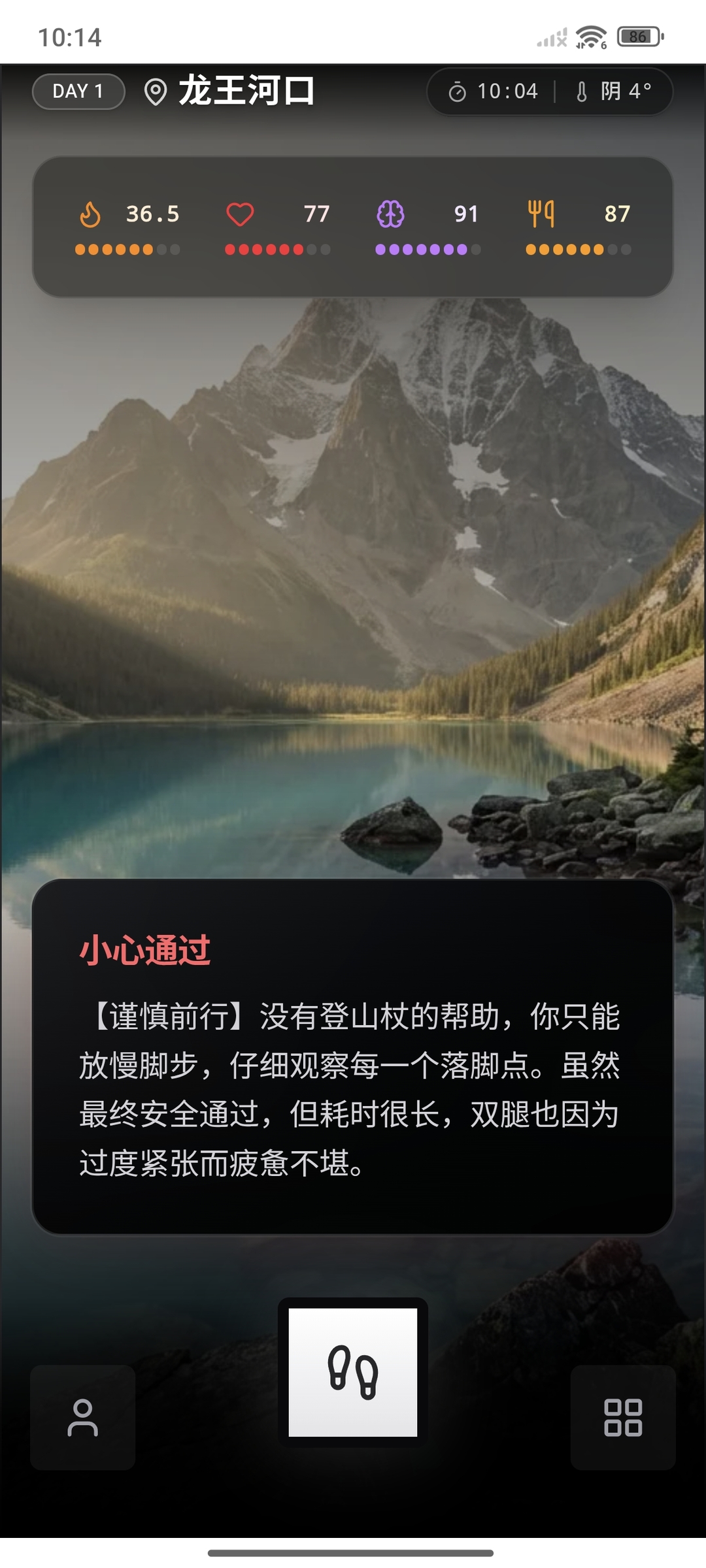Open the character profile icon

click(83, 1418)
